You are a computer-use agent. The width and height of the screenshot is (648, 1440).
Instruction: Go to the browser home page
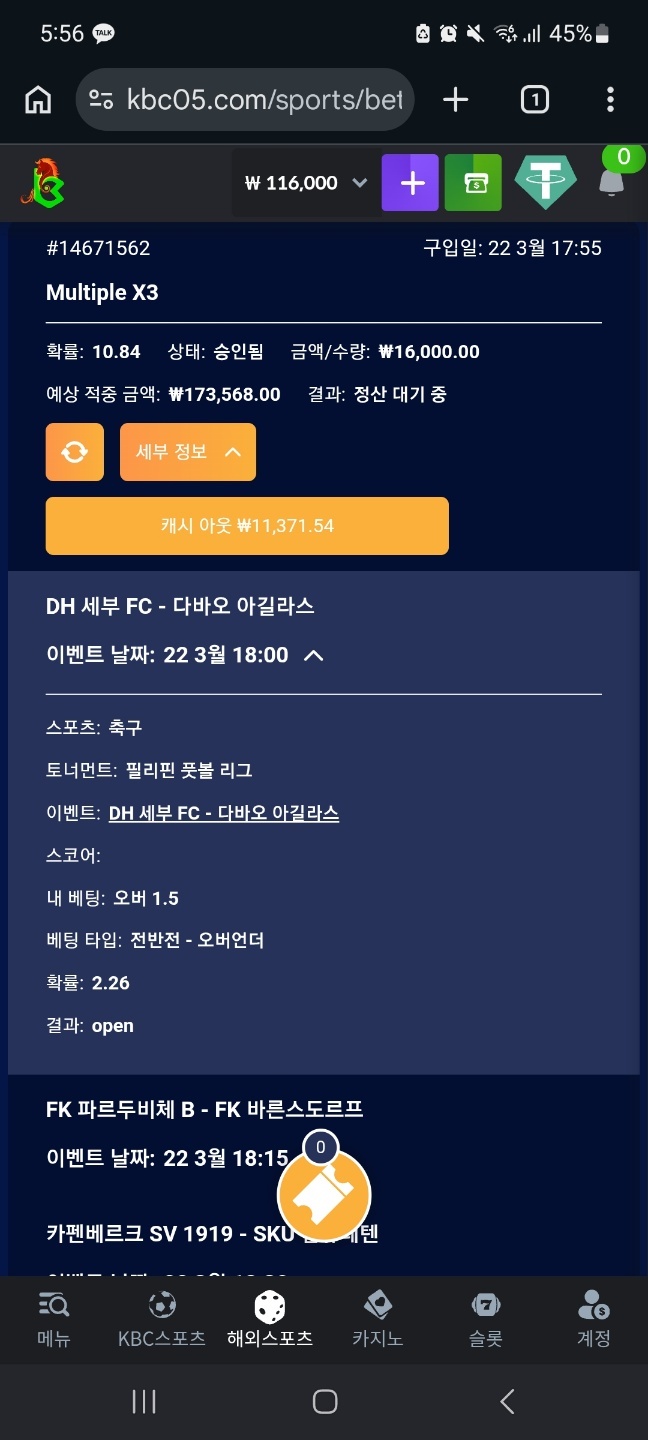coord(38,100)
